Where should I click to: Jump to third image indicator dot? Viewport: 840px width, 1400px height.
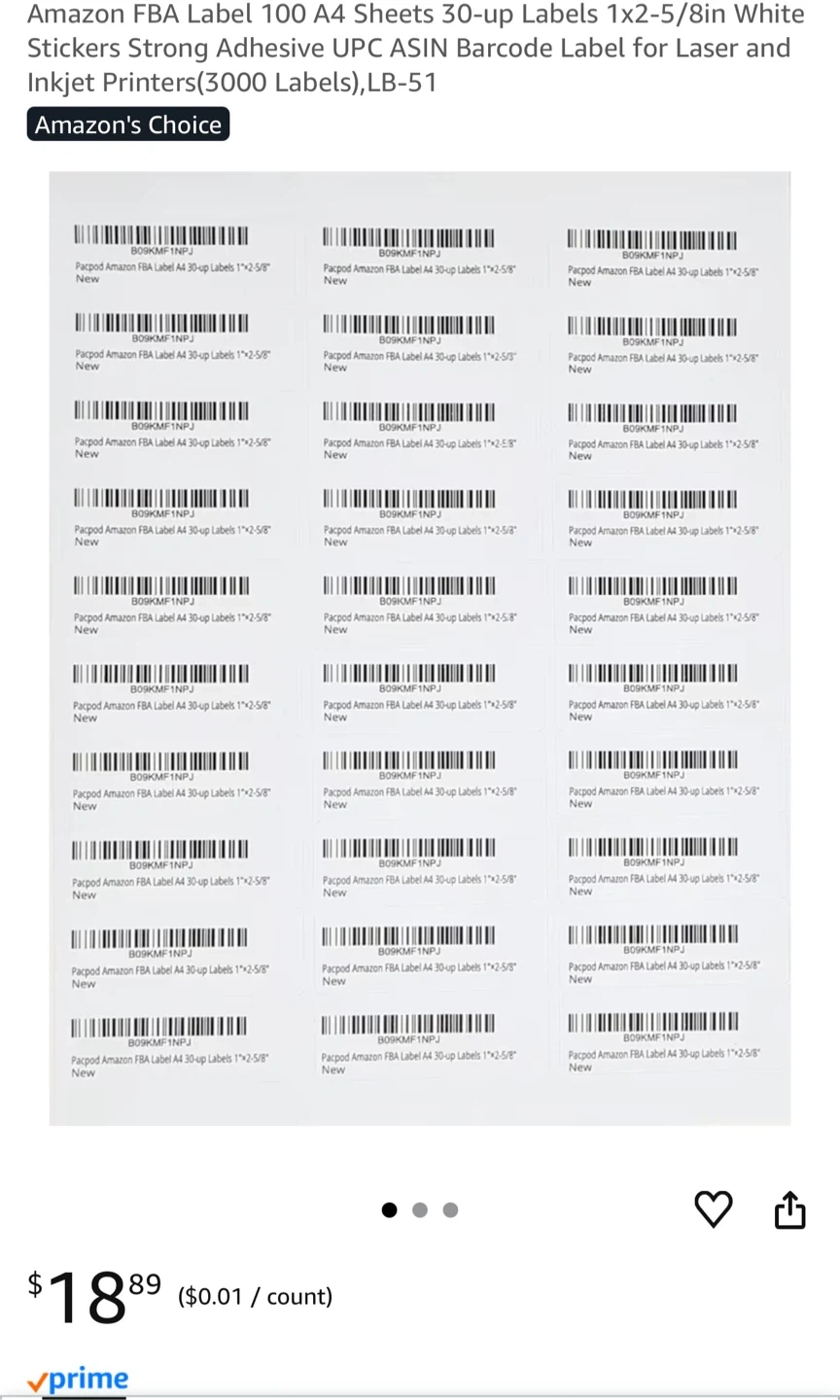click(450, 1210)
